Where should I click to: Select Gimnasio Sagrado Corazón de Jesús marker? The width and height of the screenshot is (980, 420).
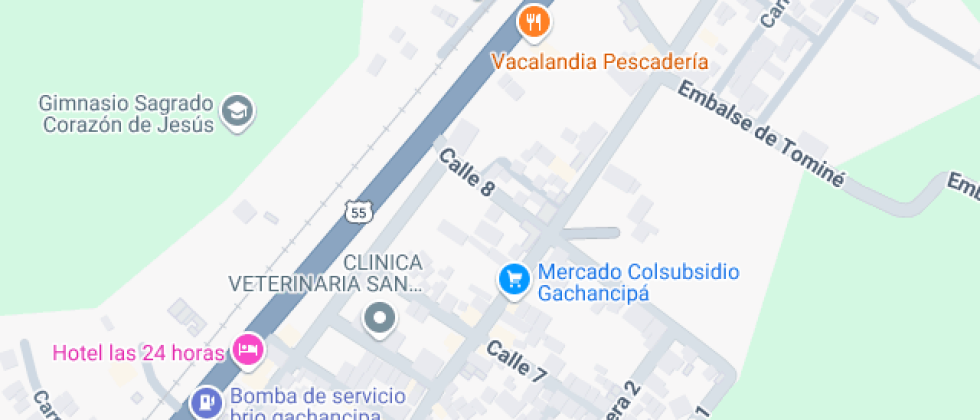[238, 112]
